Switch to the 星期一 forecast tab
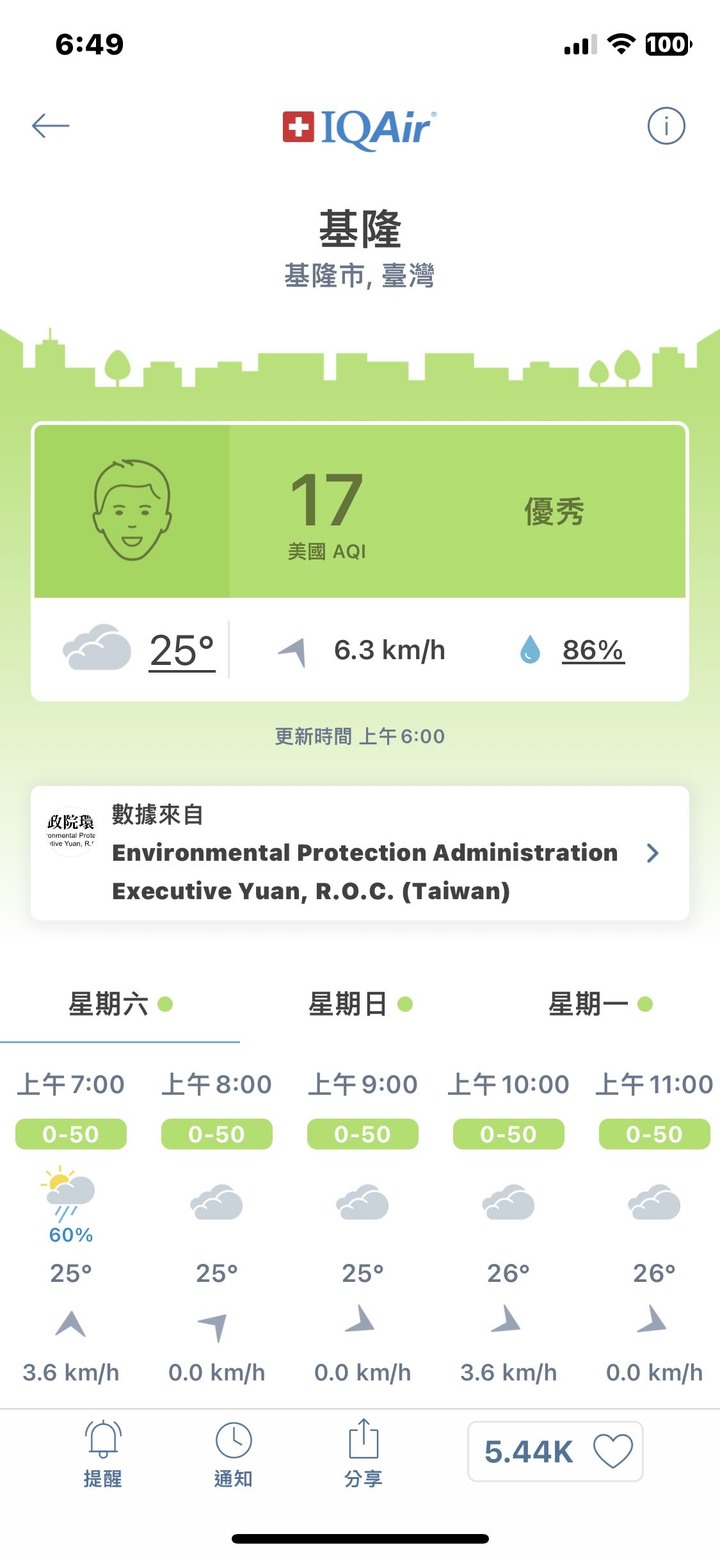The height and width of the screenshot is (1559, 720). point(600,1004)
